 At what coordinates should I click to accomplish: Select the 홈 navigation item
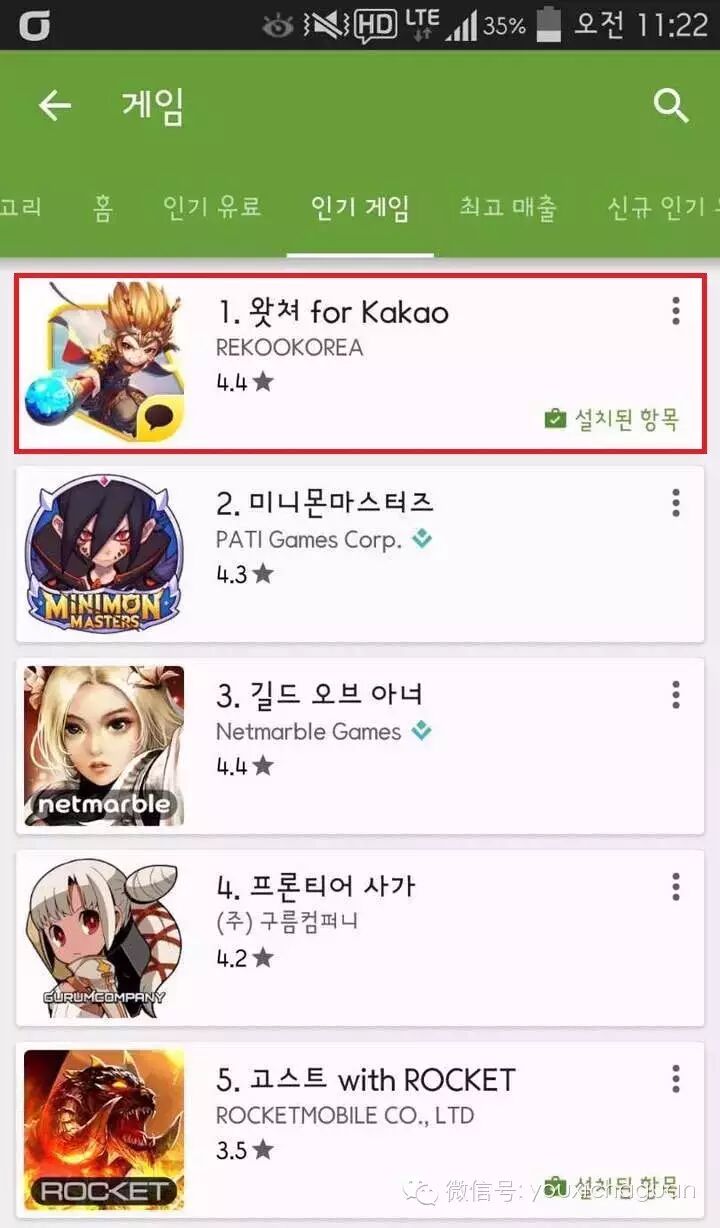(x=101, y=207)
